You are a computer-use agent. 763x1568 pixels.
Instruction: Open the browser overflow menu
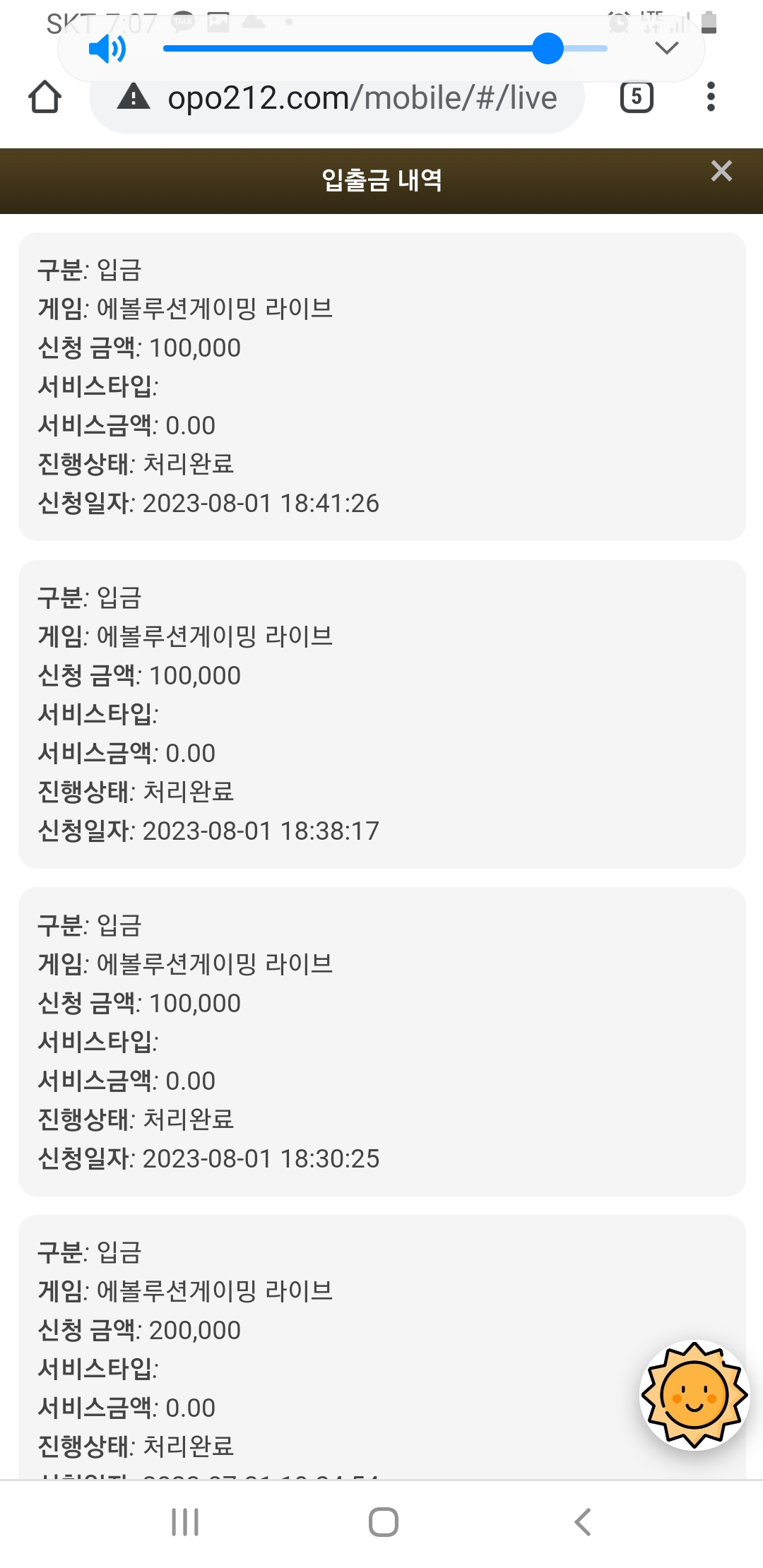coord(711,97)
